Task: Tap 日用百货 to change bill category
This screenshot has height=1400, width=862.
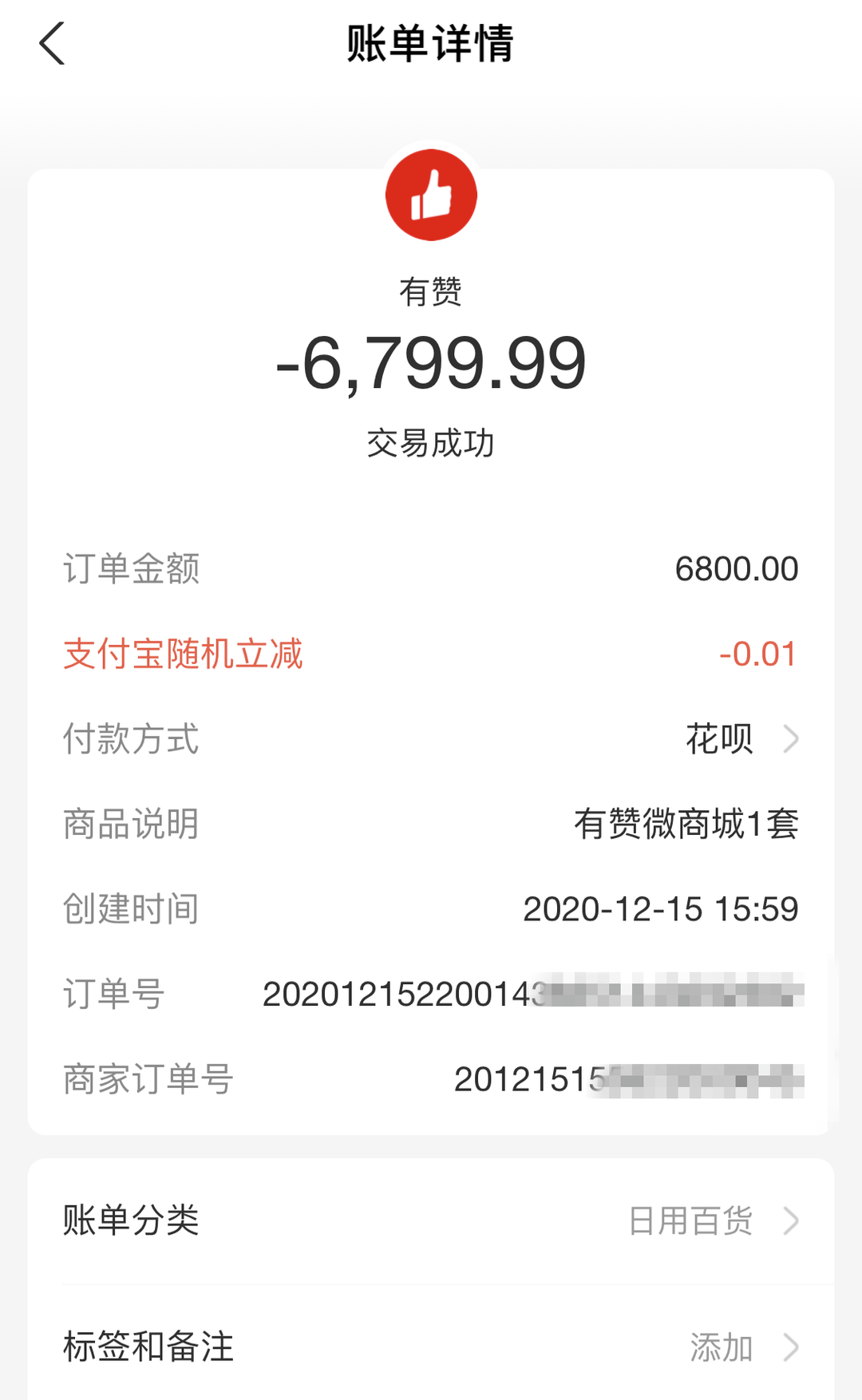Action: (691, 1220)
